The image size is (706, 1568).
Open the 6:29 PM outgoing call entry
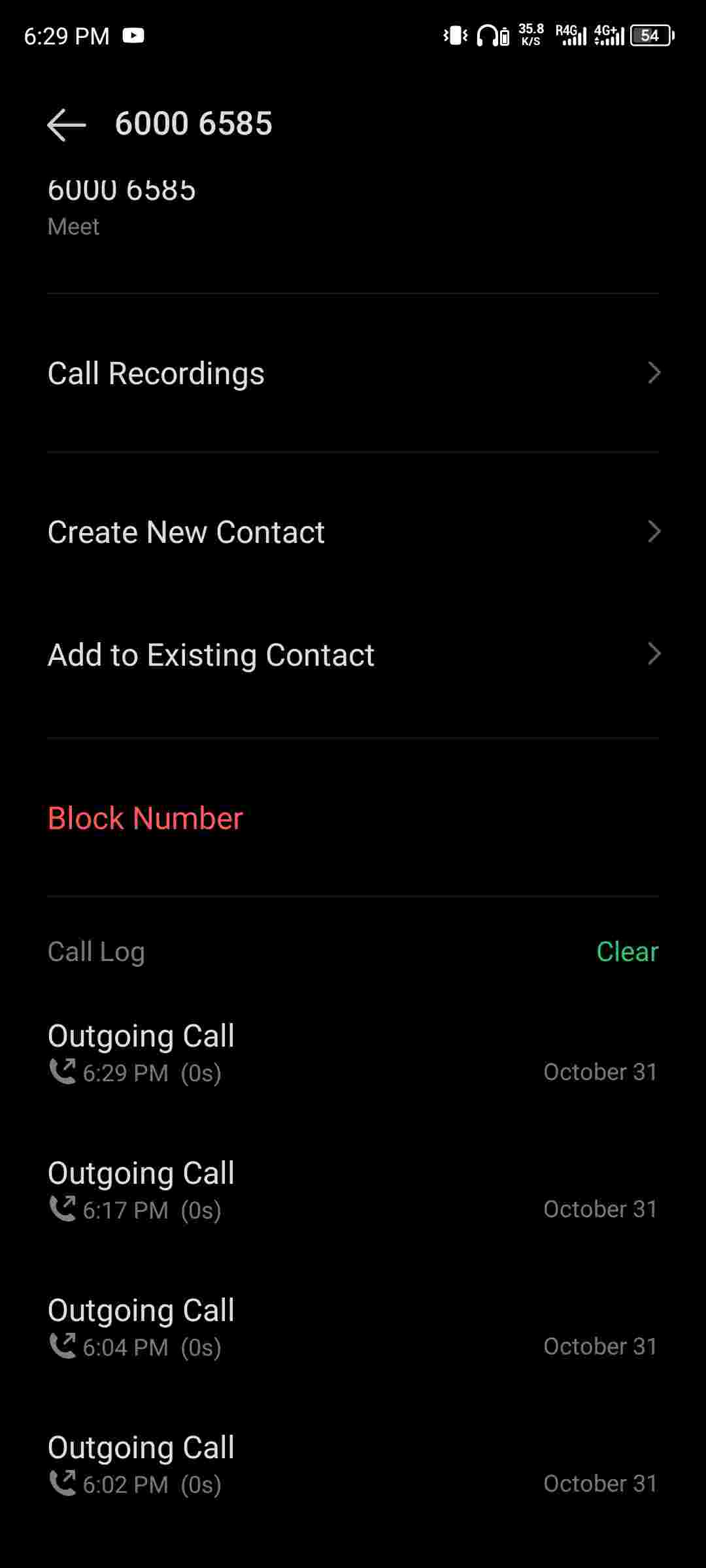pyautogui.click(x=353, y=1053)
